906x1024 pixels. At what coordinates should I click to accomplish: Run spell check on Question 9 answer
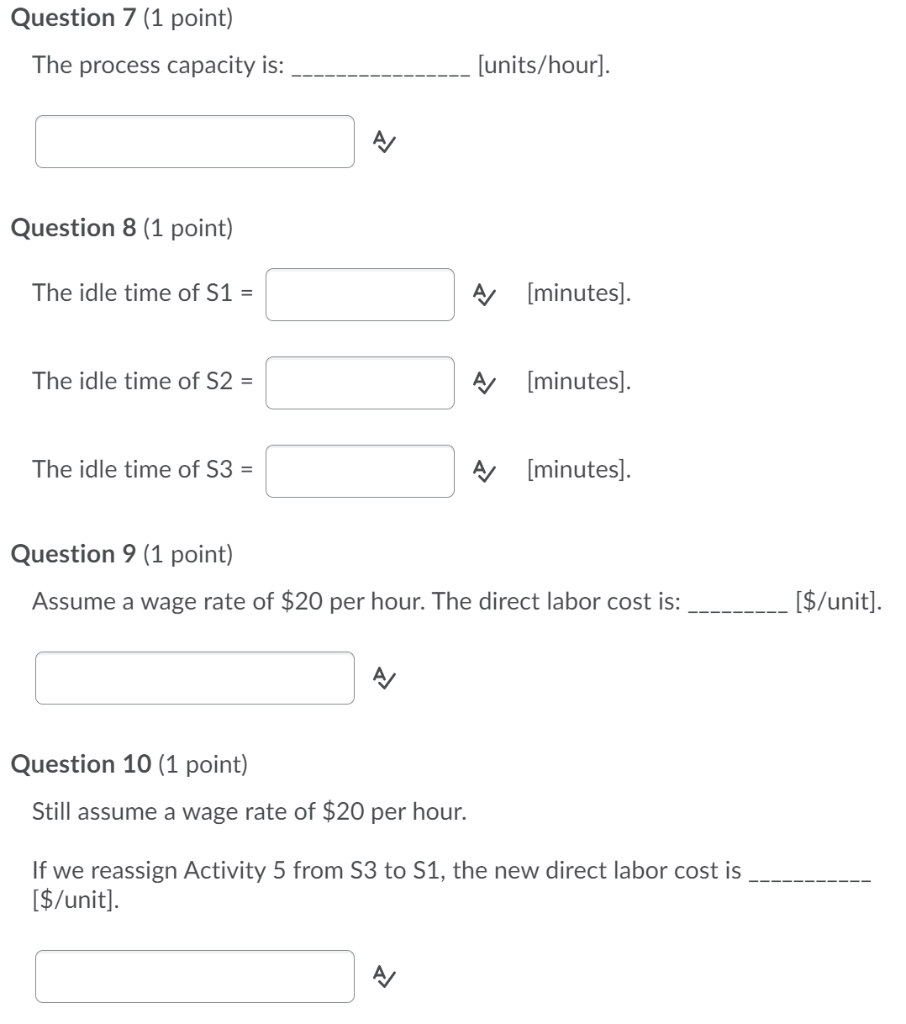point(382,679)
